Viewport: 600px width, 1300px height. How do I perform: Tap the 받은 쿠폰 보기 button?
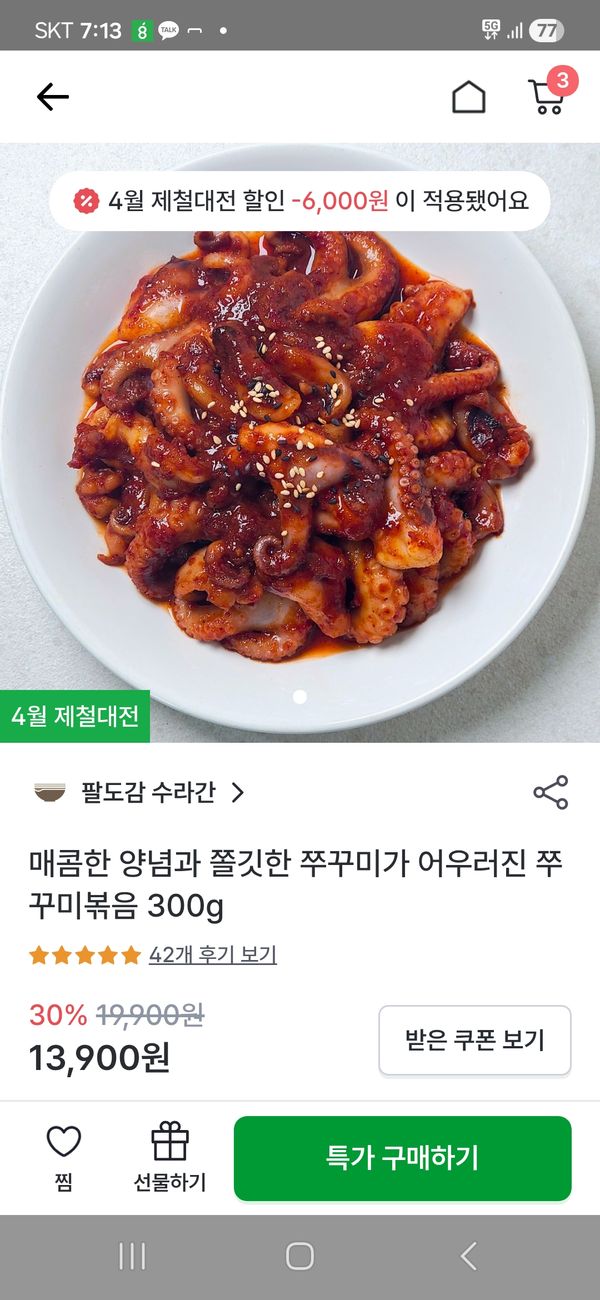[474, 1040]
